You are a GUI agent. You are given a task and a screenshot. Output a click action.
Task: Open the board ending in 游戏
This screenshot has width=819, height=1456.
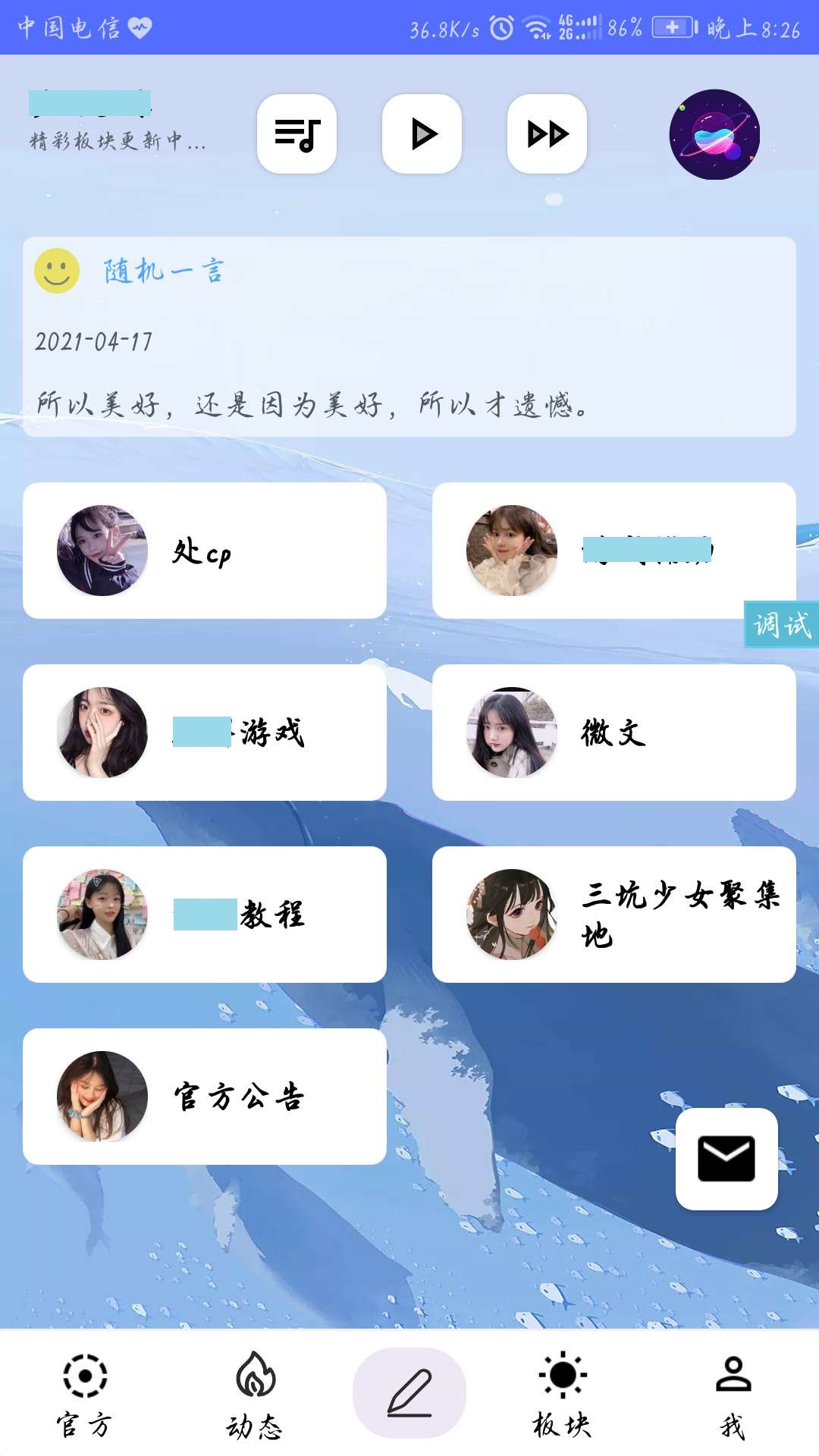205,733
